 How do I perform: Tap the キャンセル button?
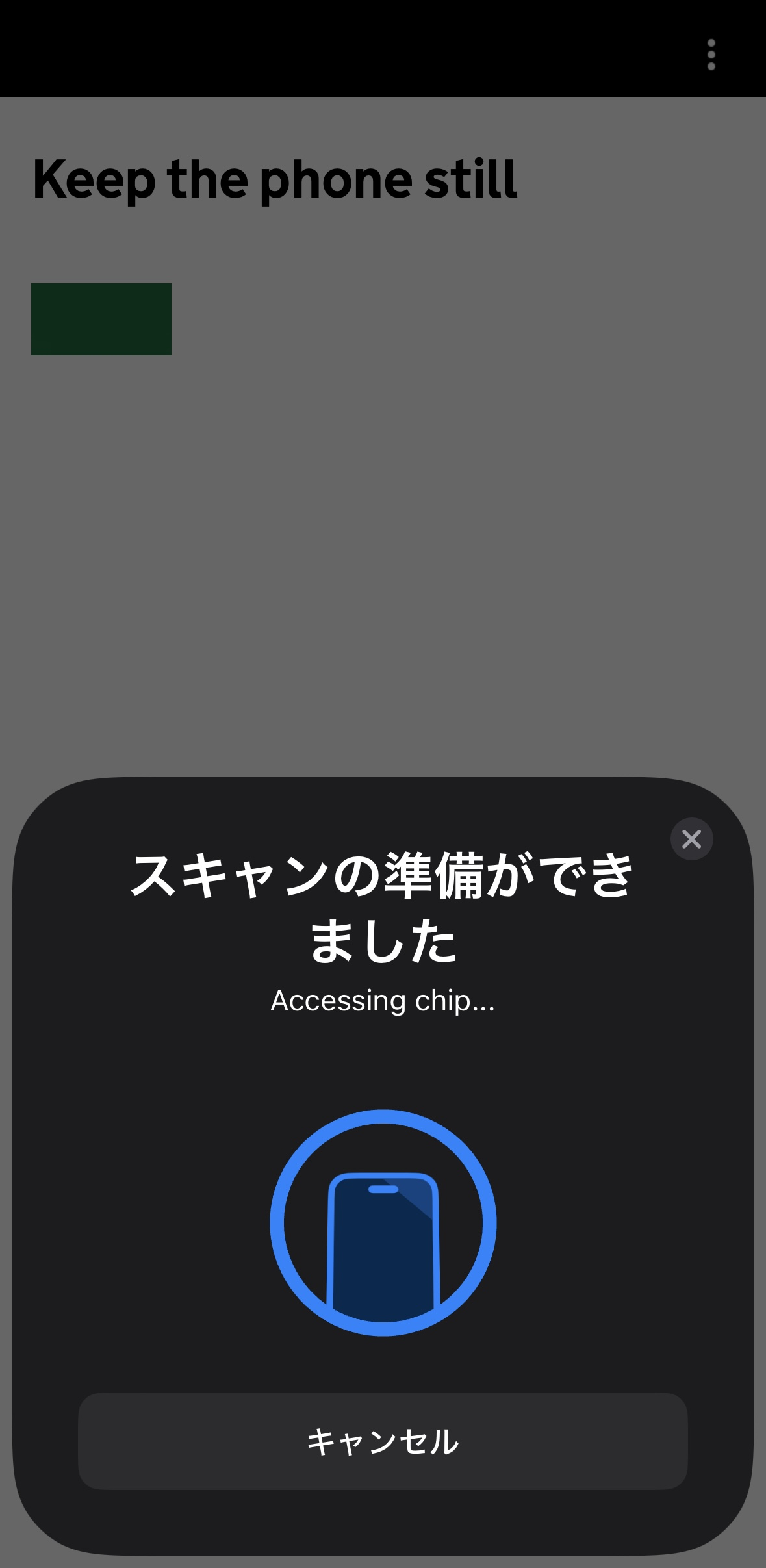(383, 1441)
